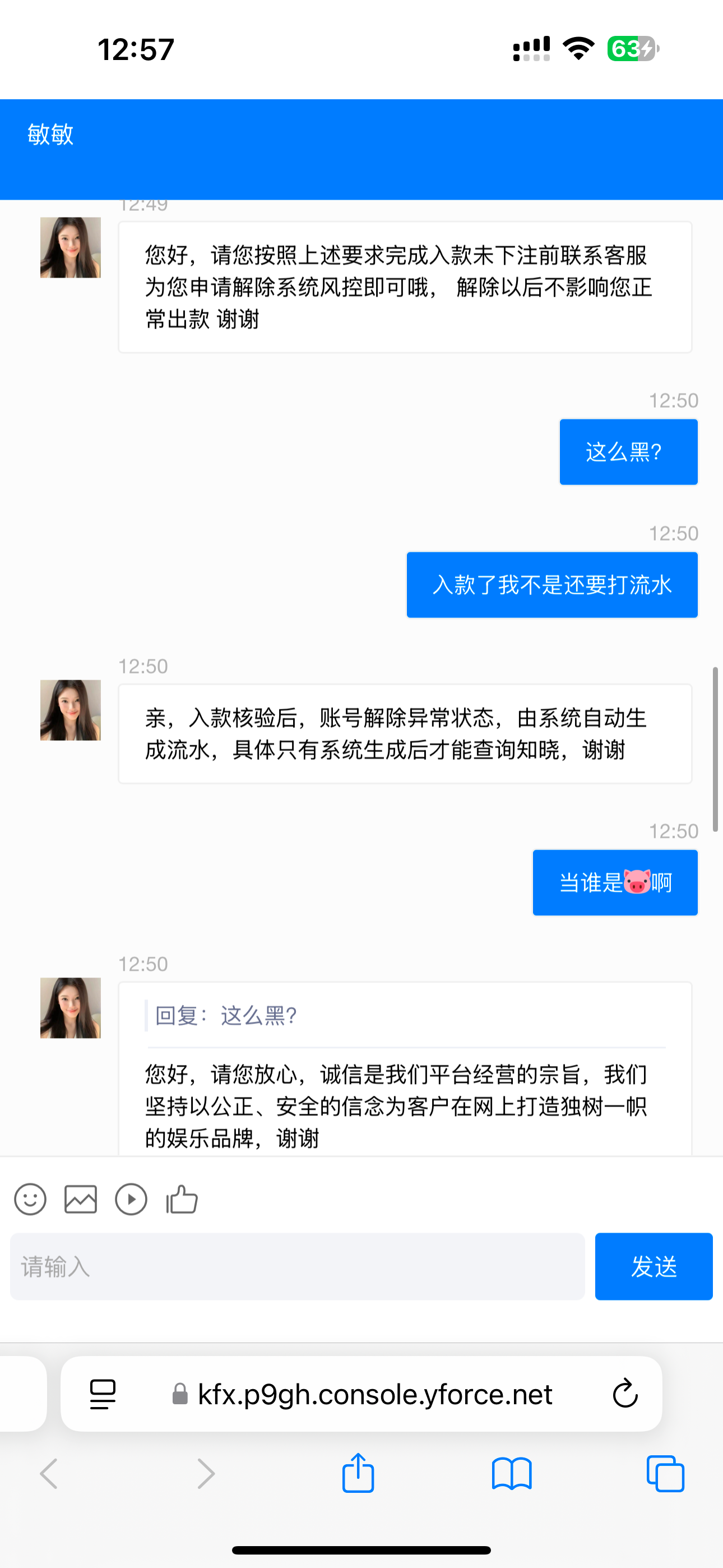Open Safari page settings menu
Image resolution: width=723 pixels, height=1568 pixels.
click(103, 1394)
